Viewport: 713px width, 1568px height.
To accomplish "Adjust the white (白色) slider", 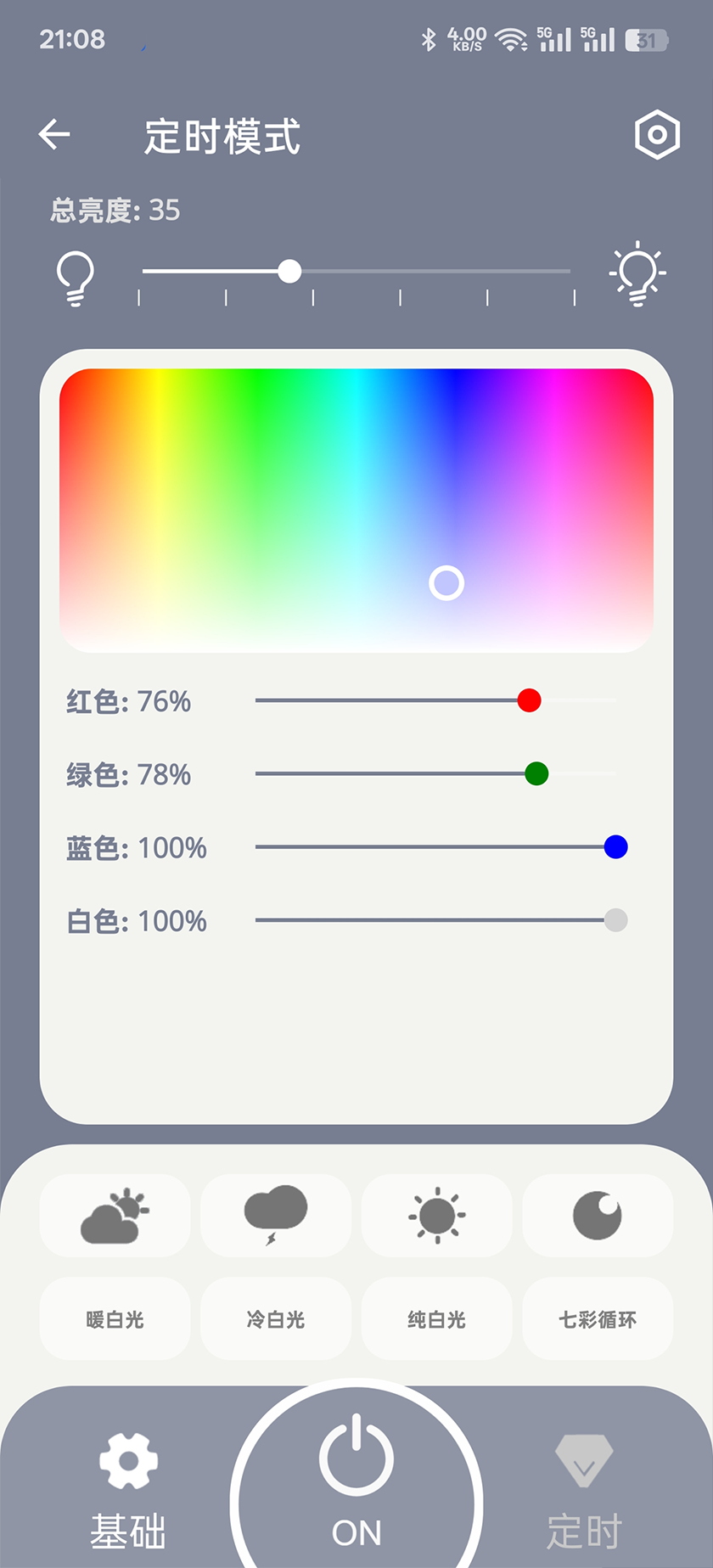I will (x=615, y=919).
